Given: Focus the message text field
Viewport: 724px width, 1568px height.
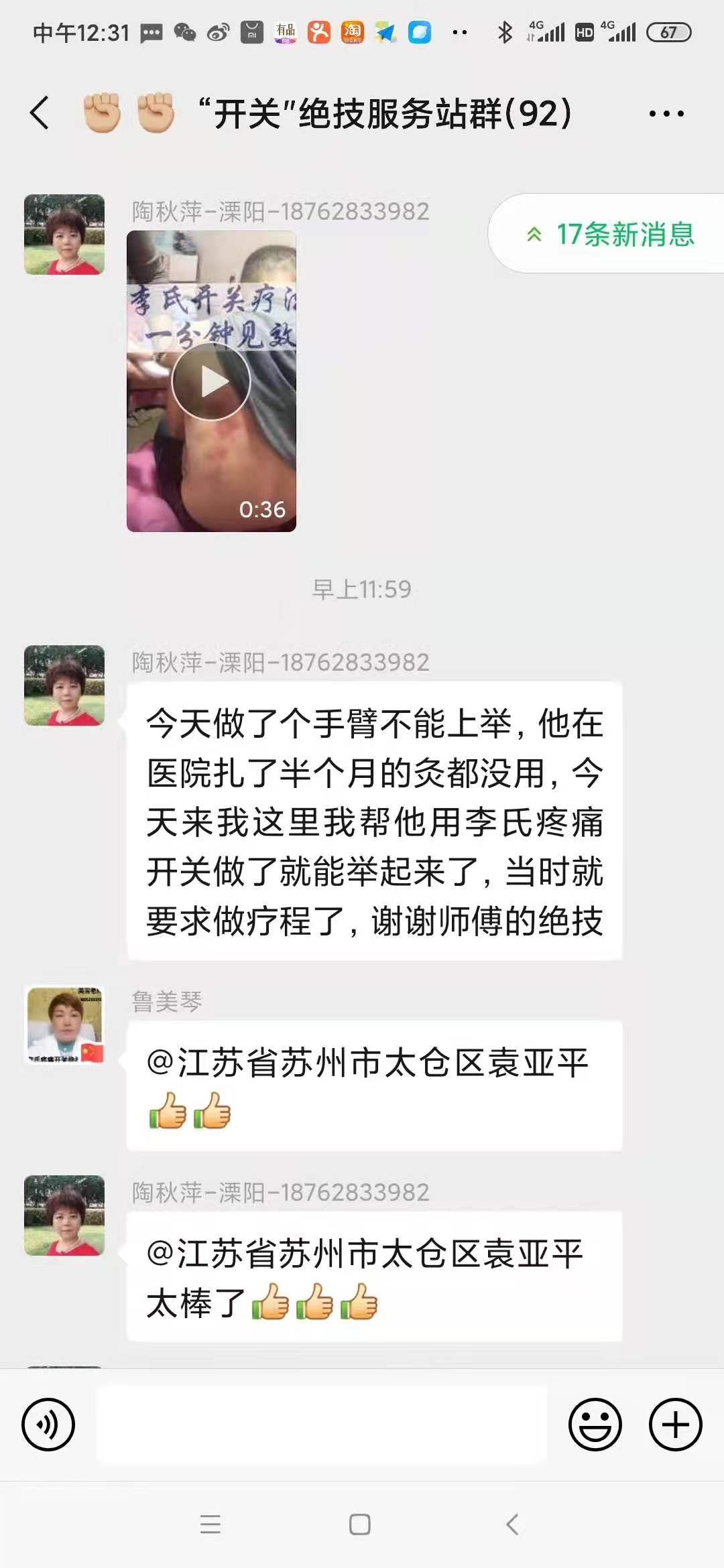Looking at the screenshot, I should point(322,1425).
